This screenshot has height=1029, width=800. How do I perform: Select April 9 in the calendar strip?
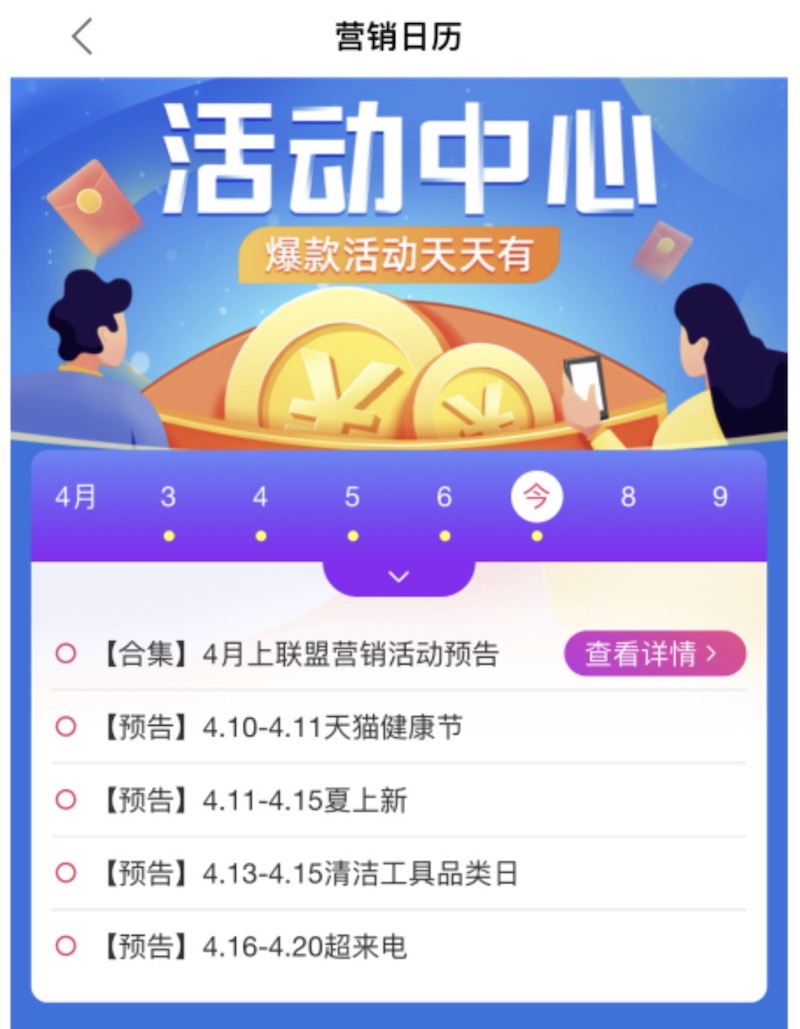pos(720,497)
